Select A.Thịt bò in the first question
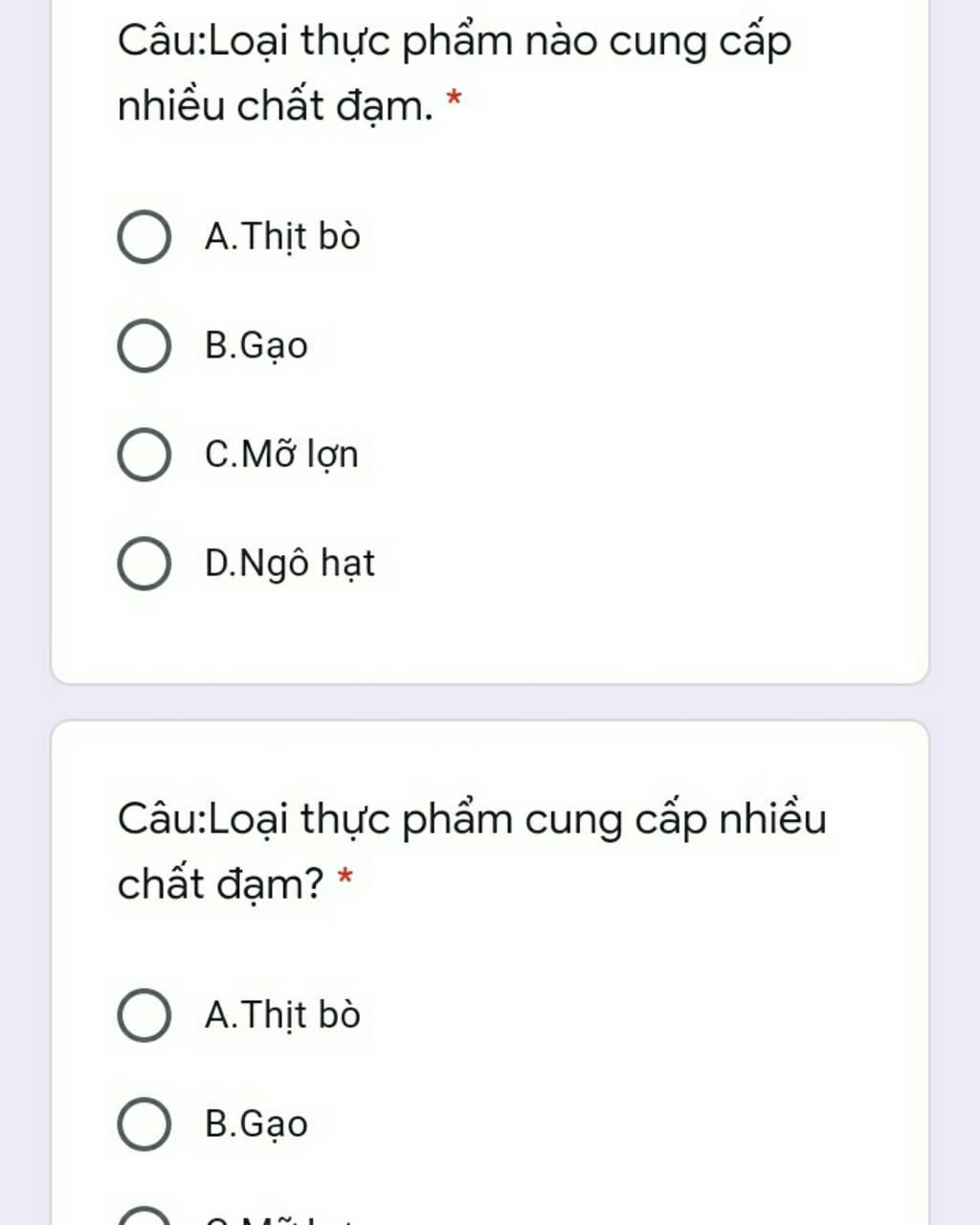The width and height of the screenshot is (980, 1225). click(145, 236)
